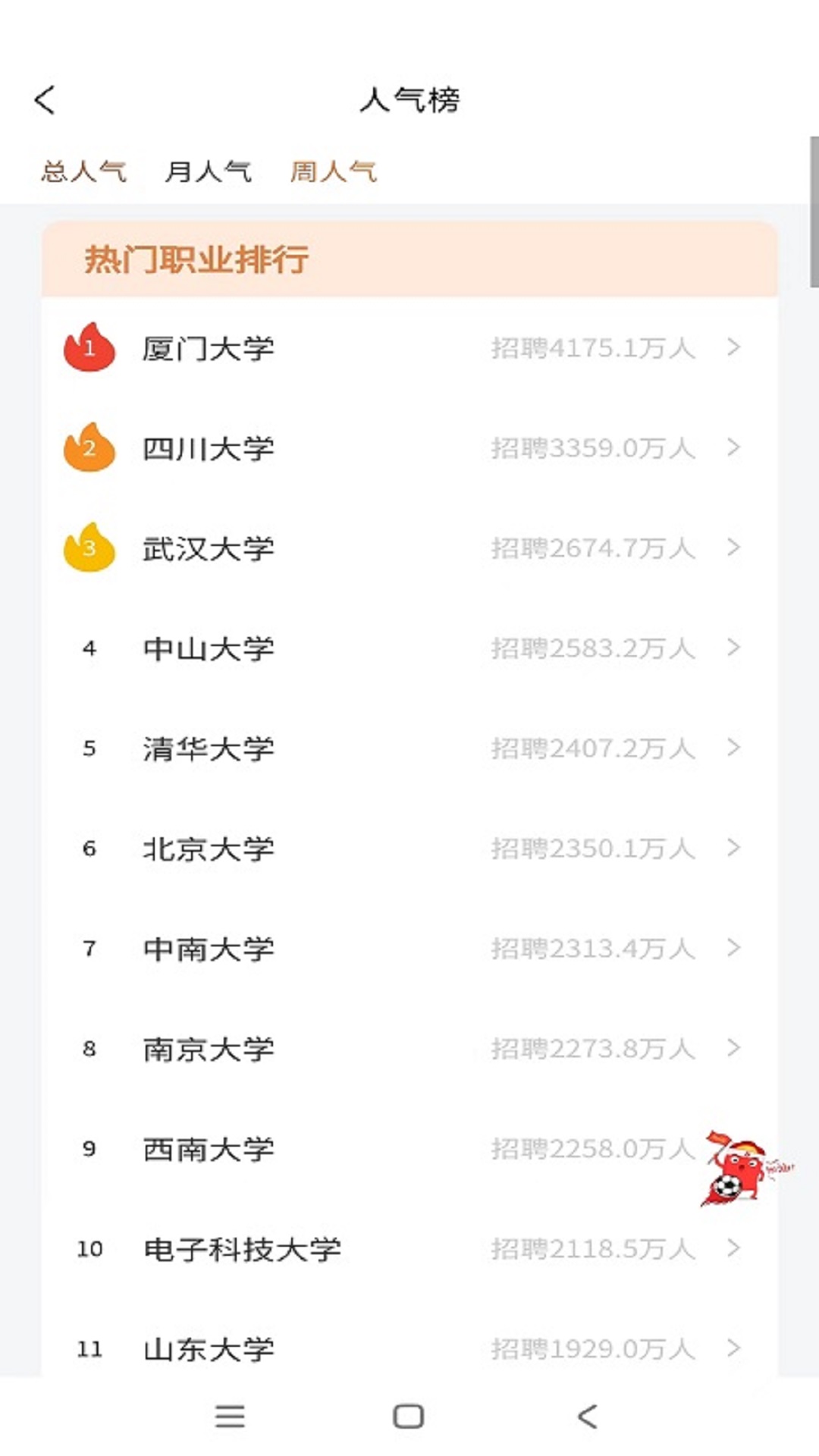Viewport: 819px width, 1456px height.
Task: Tap the system back arrow in navigation bar
Action: (x=589, y=1415)
